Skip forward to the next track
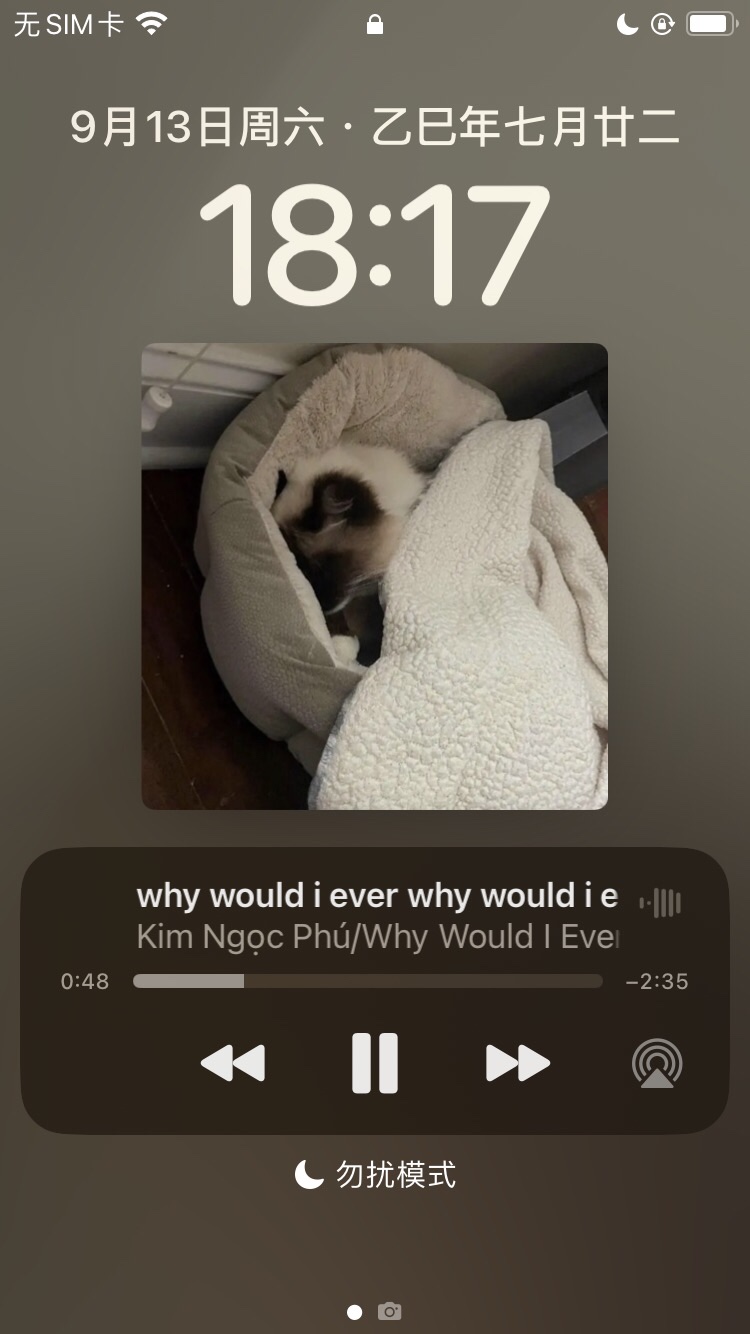 (518, 1063)
